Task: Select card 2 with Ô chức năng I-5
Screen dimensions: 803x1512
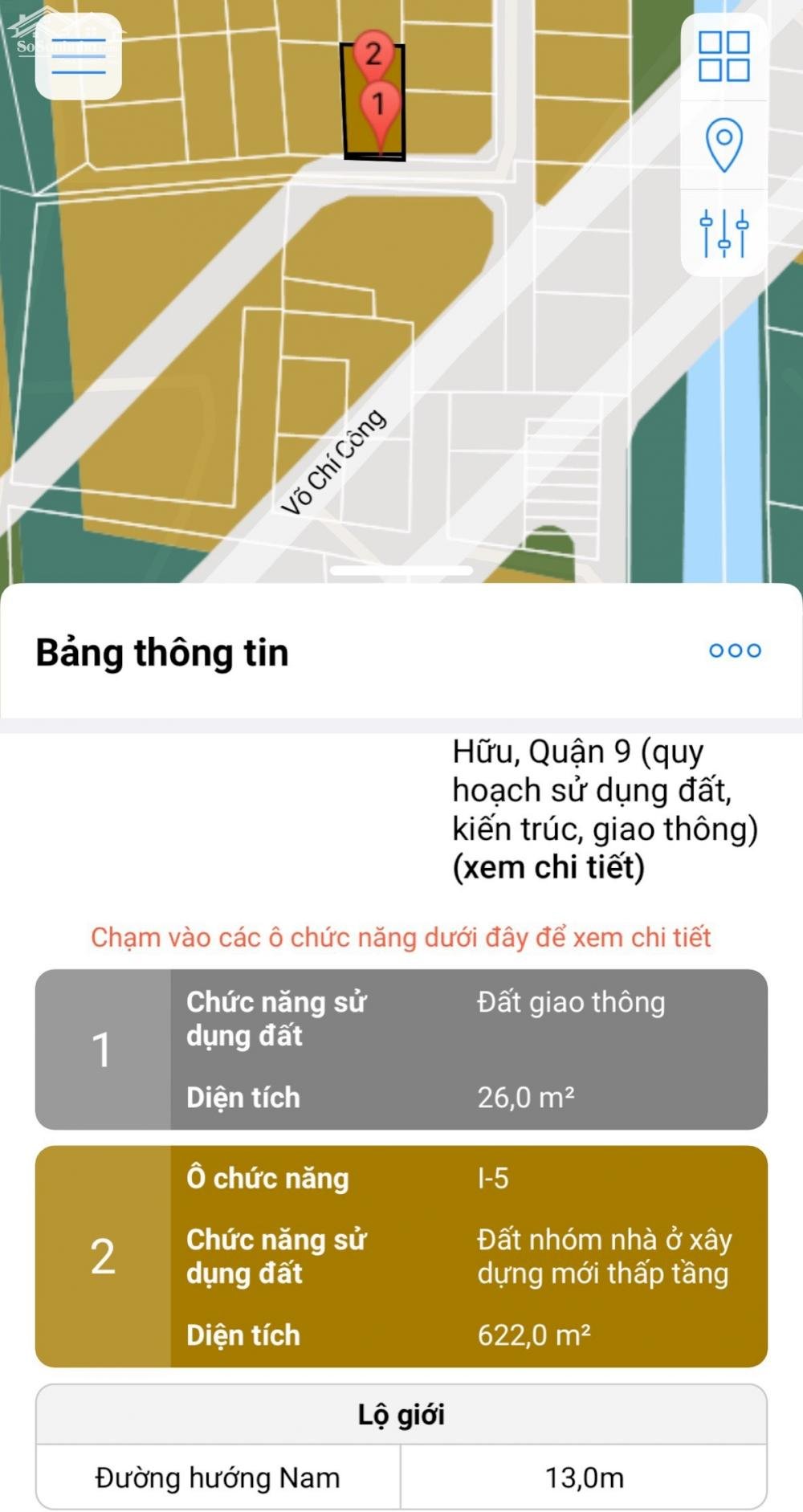Action: 401,1257
